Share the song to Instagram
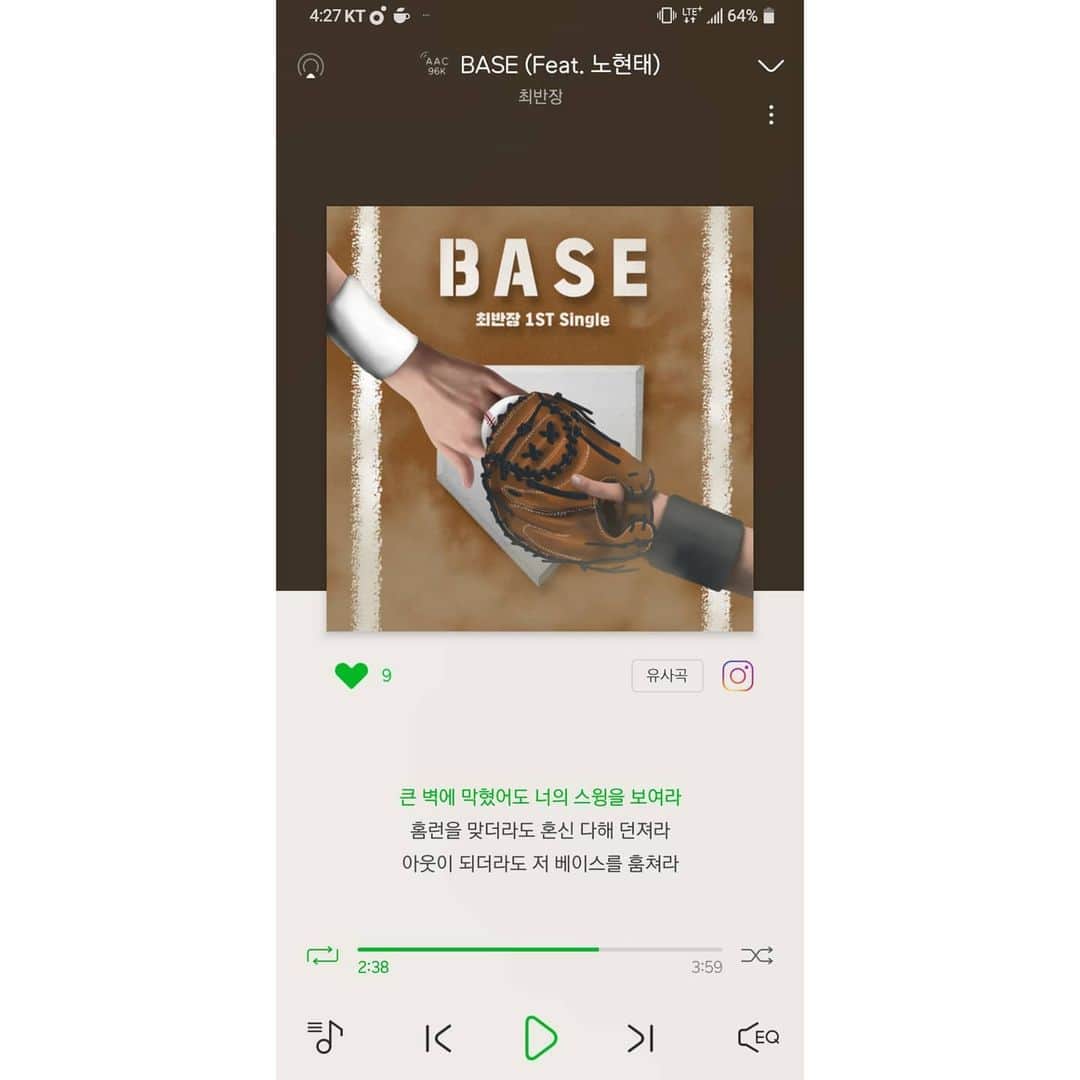The height and width of the screenshot is (1080, 1080). click(738, 676)
